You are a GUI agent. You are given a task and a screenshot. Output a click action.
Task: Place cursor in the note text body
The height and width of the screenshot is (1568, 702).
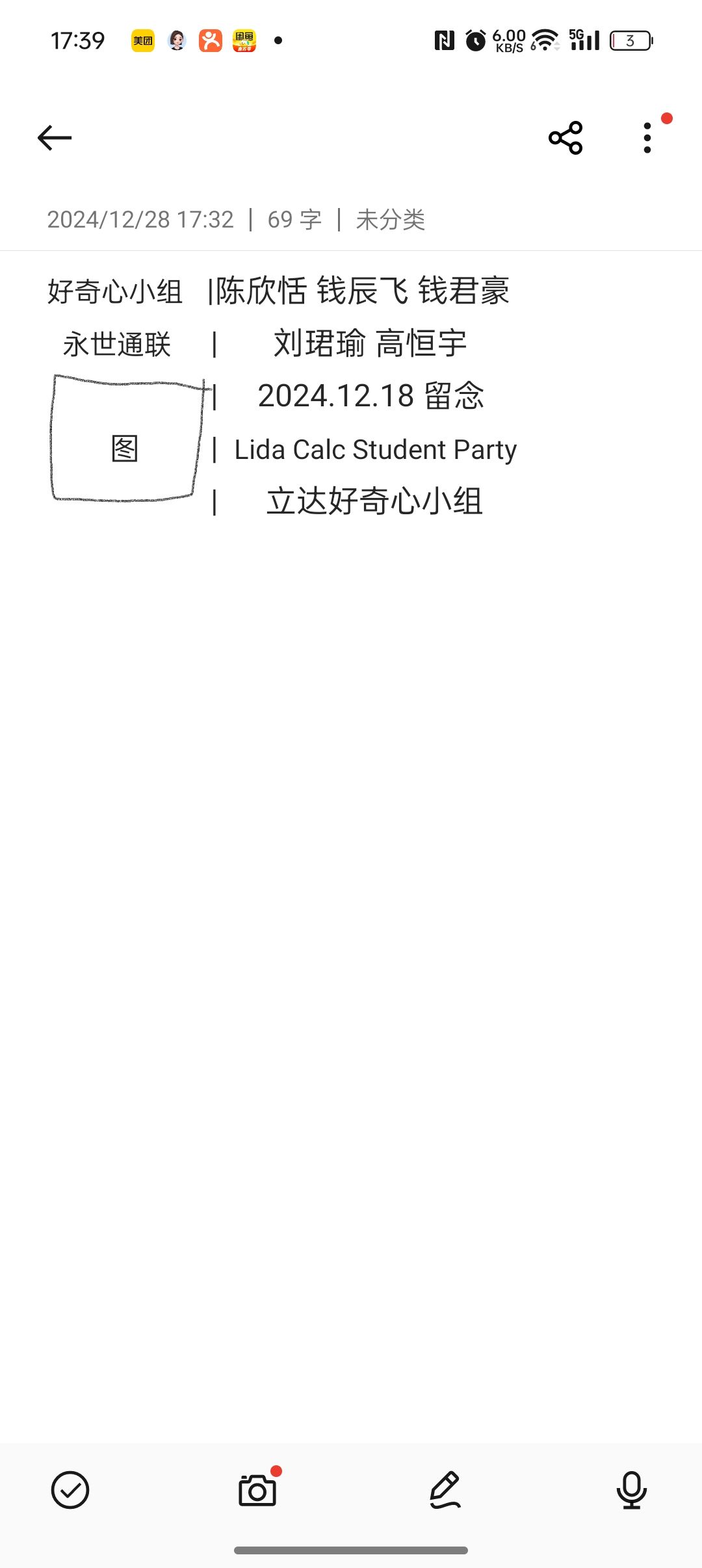click(351, 780)
